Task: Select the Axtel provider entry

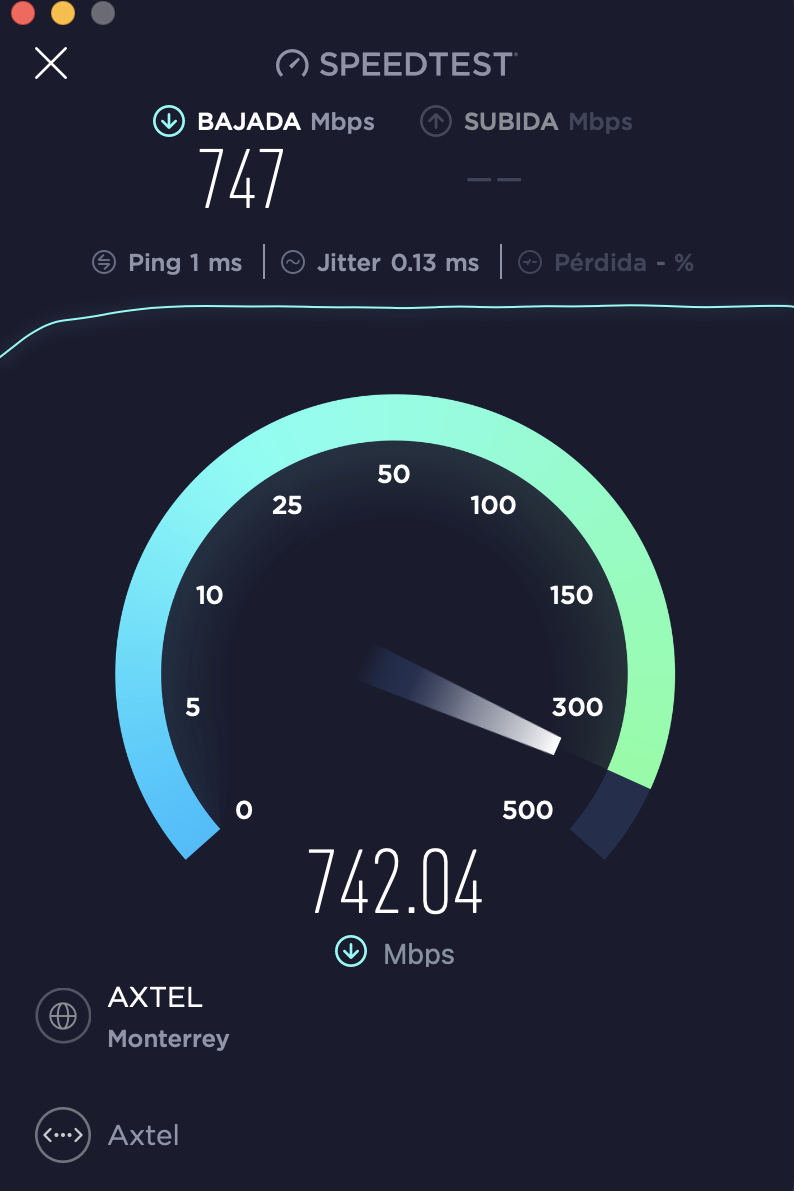Action: (143, 1135)
